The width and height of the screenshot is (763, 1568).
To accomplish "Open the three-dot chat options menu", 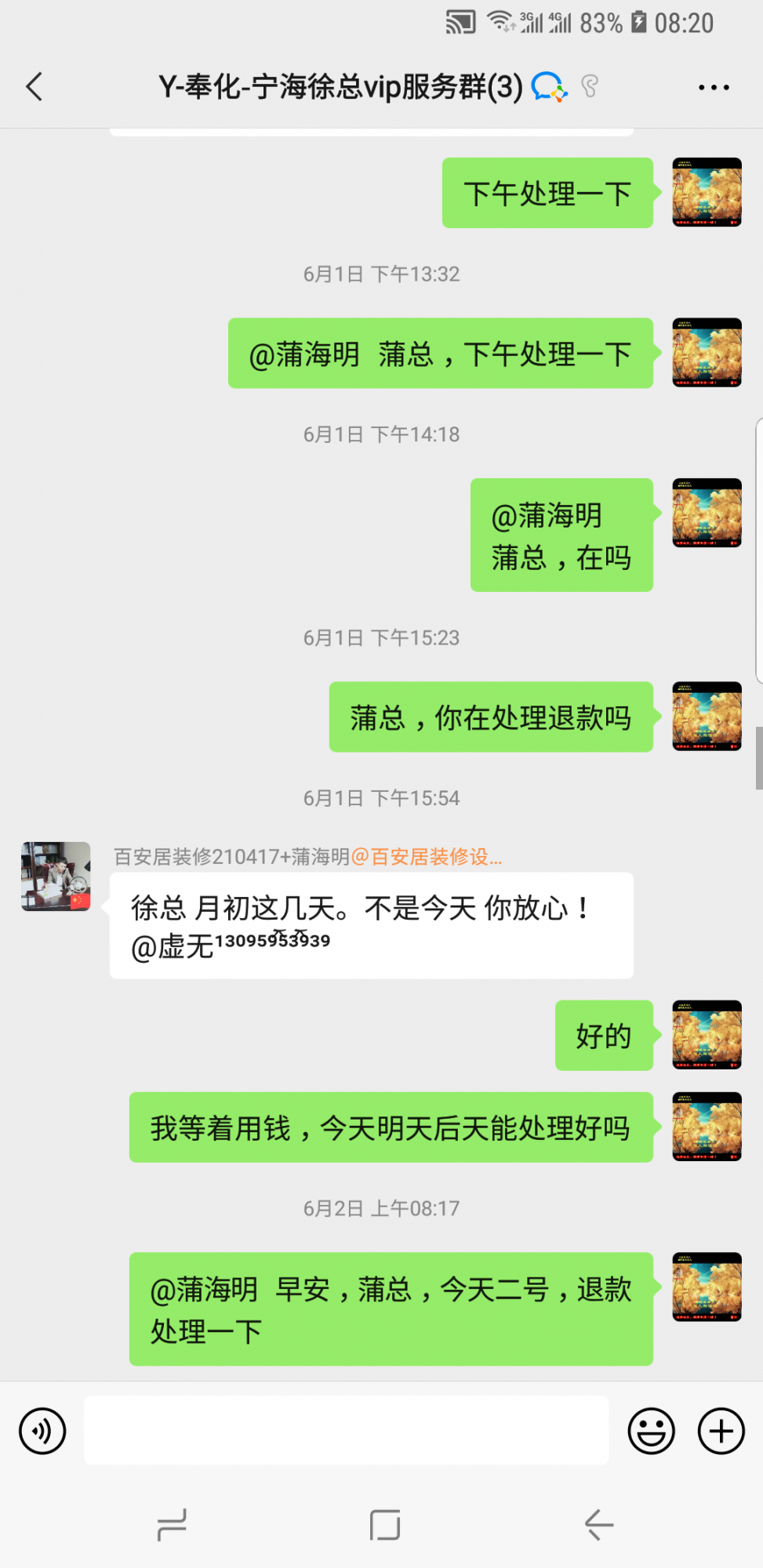I will click(714, 87).
